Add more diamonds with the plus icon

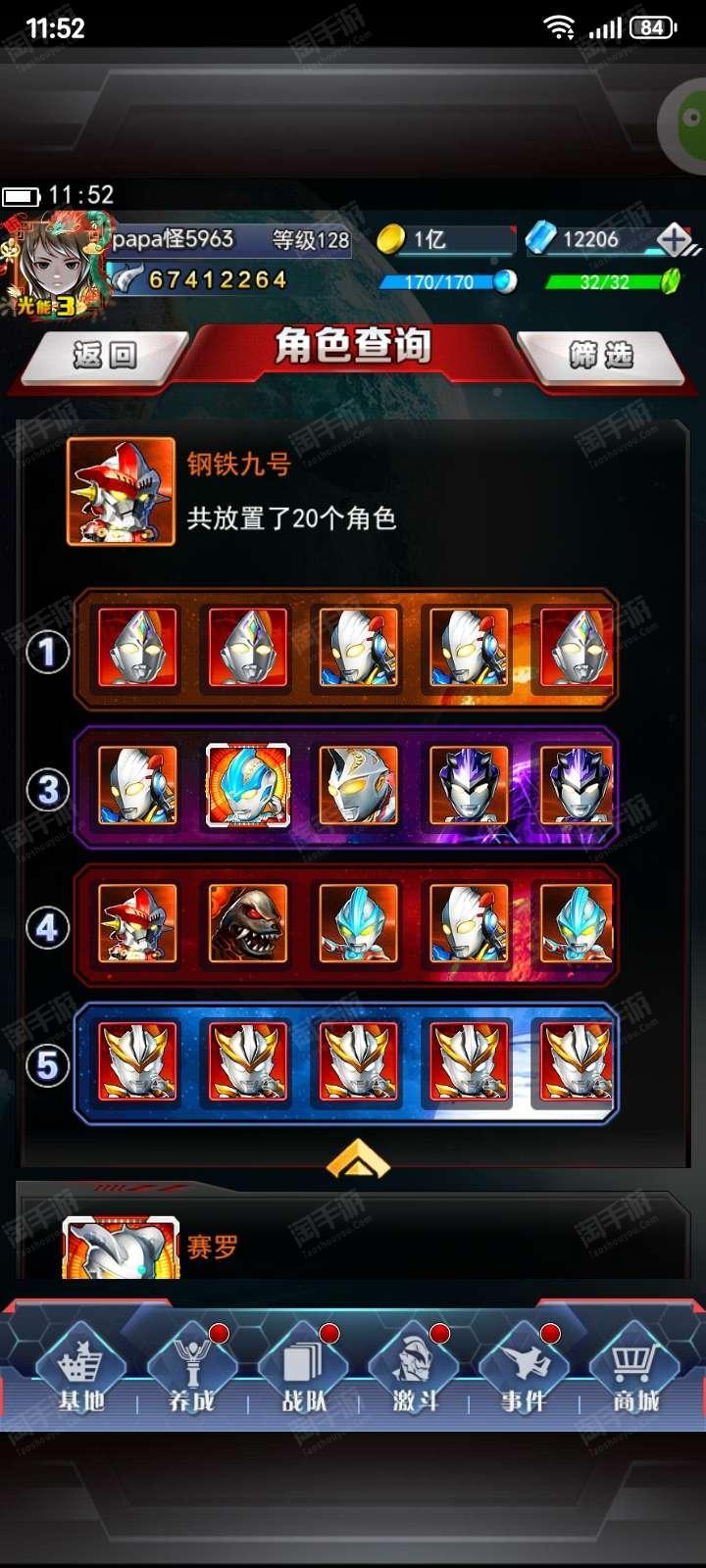(675, 239)
